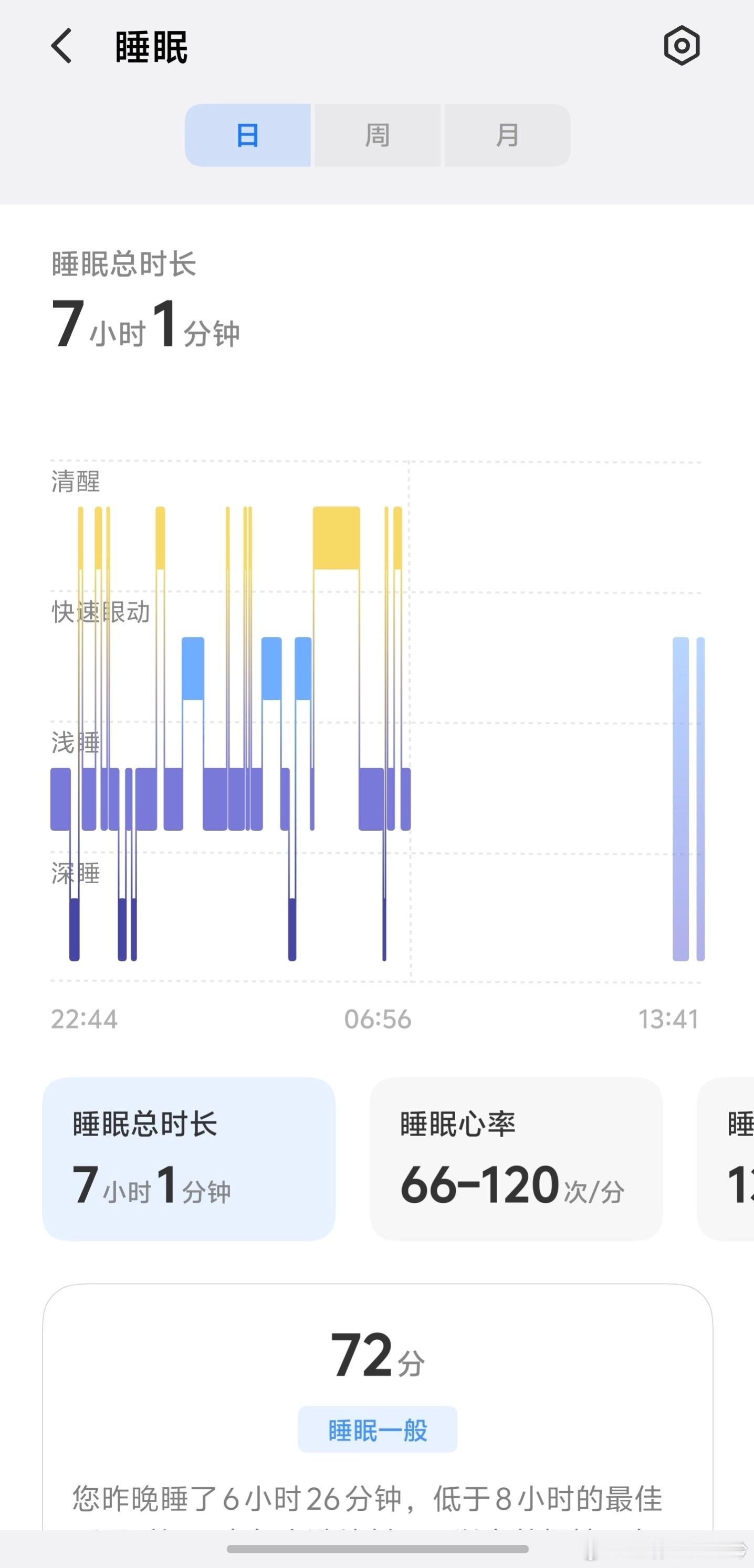754x1568 pixels.
Task: Open the 月 monthly sleep view
Action: pyautogui.click(x=507, y=135)
